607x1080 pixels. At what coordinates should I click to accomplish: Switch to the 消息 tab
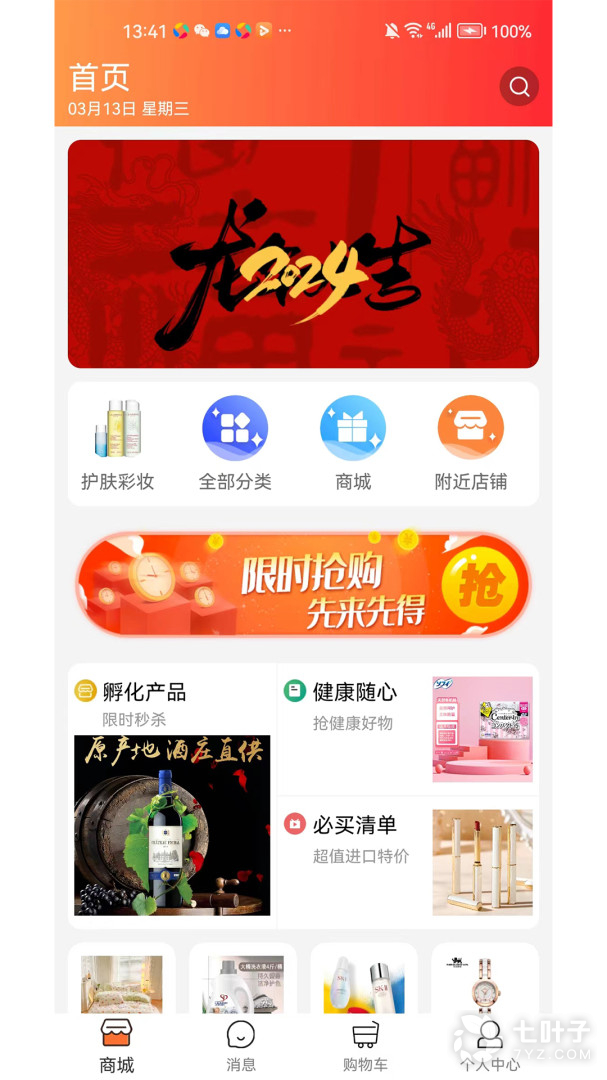241,1046
